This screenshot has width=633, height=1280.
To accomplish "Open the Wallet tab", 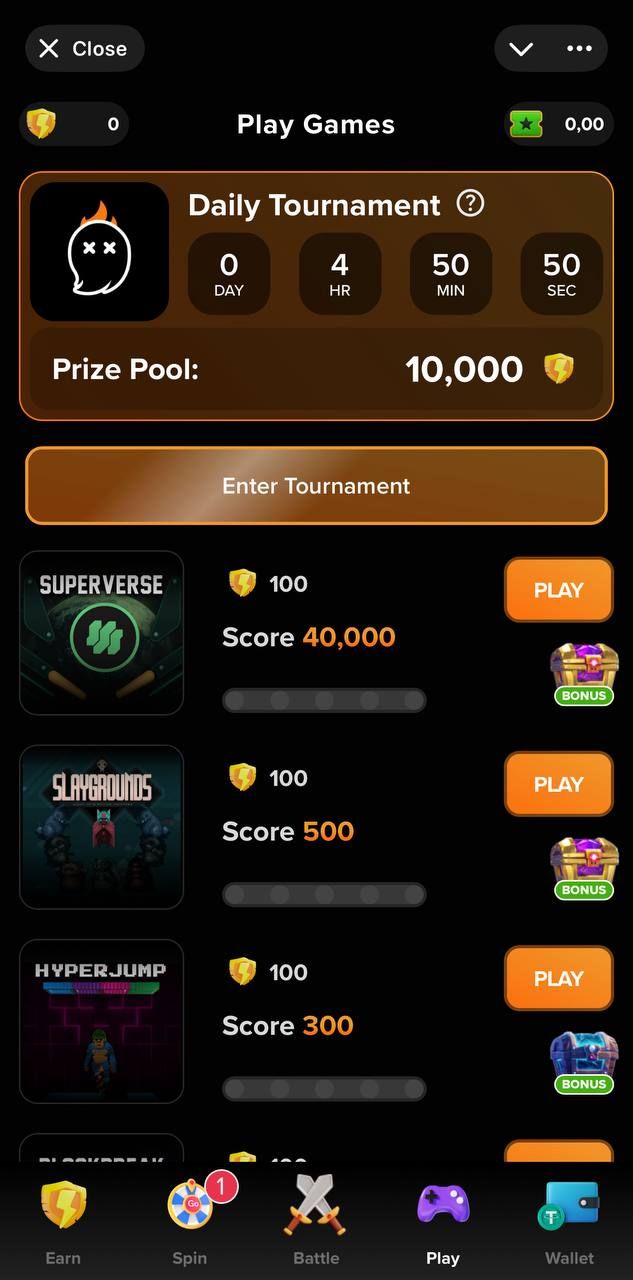I will 569,1220.
